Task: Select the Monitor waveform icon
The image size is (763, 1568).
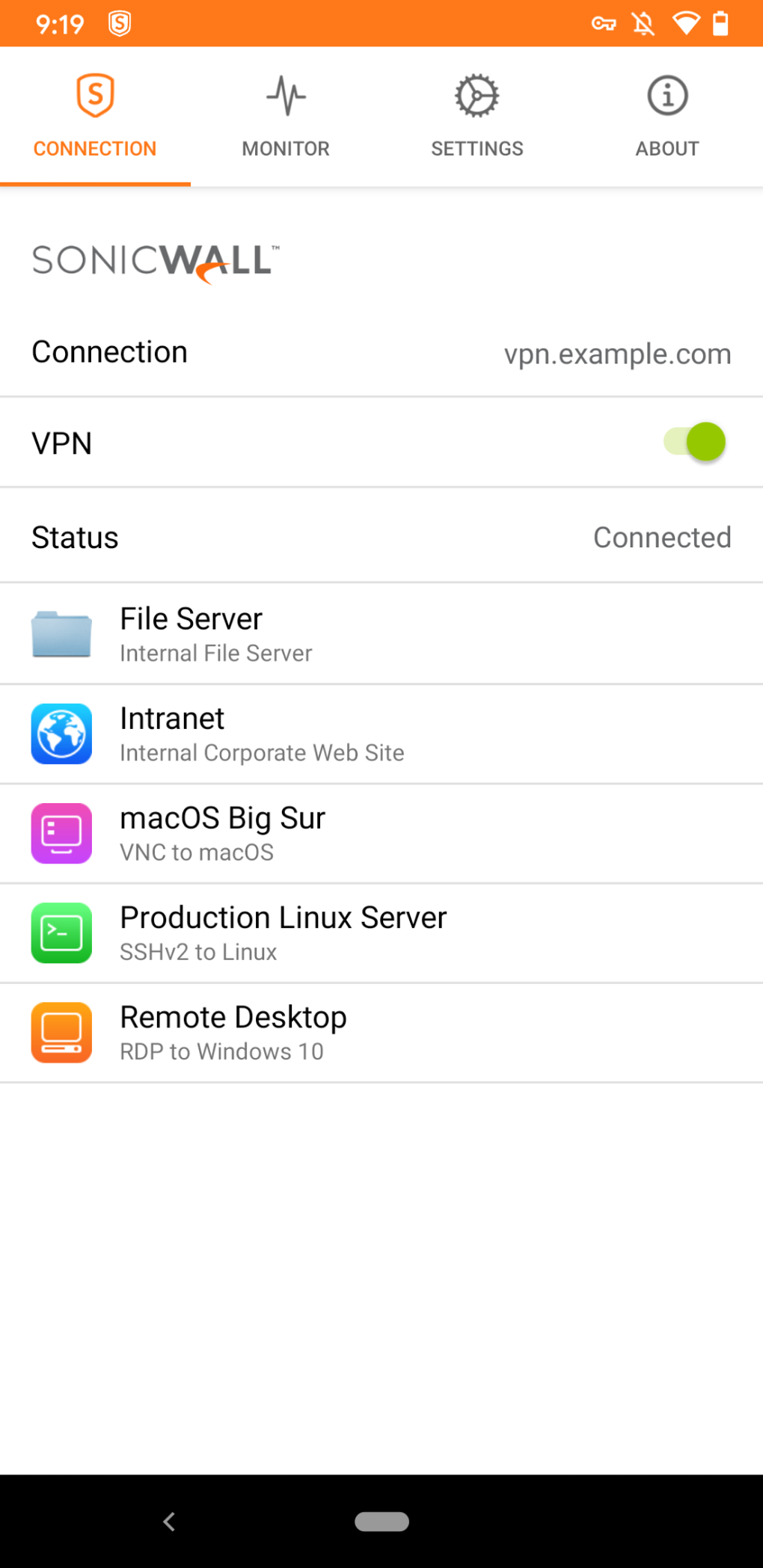Action: (x=286, y=96)
